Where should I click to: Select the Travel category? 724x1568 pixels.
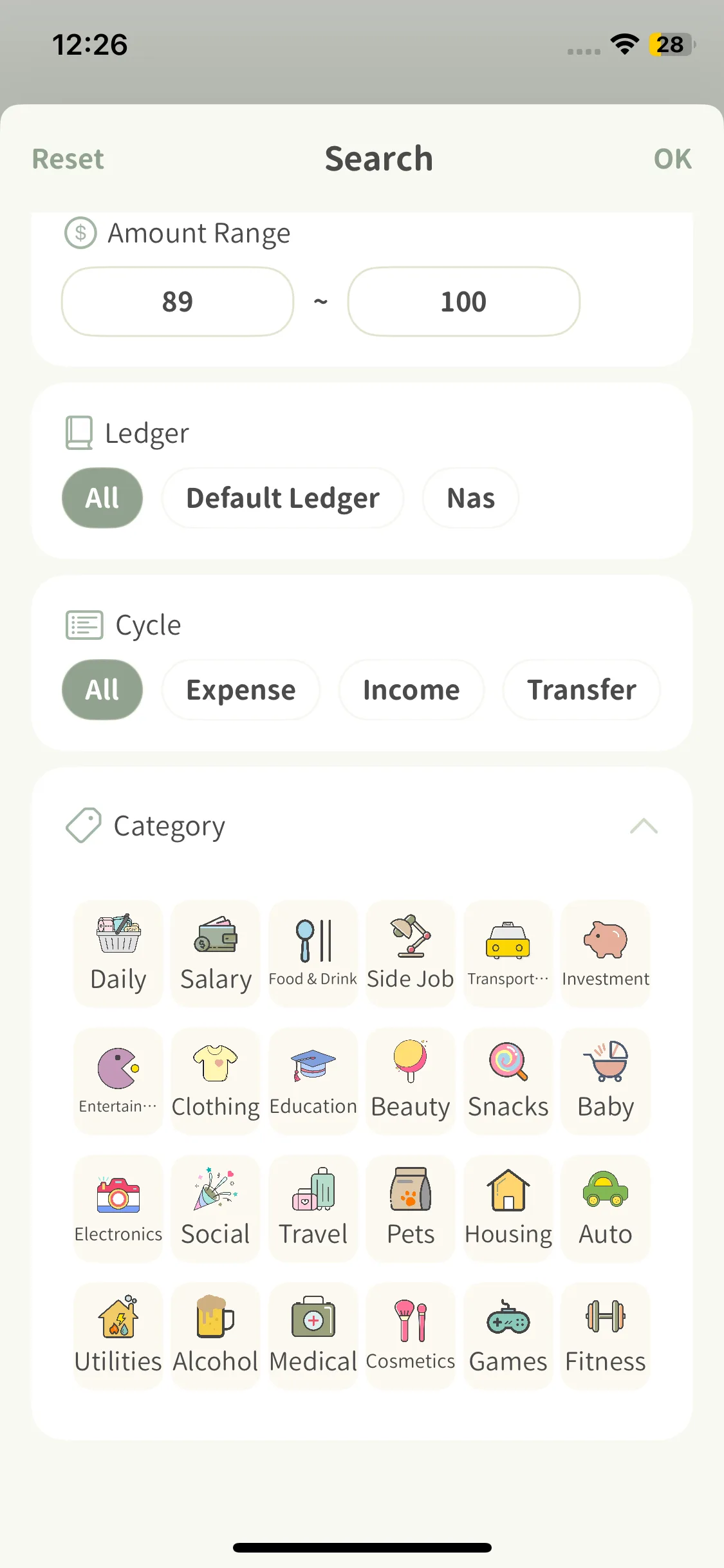coord(313,1208)
